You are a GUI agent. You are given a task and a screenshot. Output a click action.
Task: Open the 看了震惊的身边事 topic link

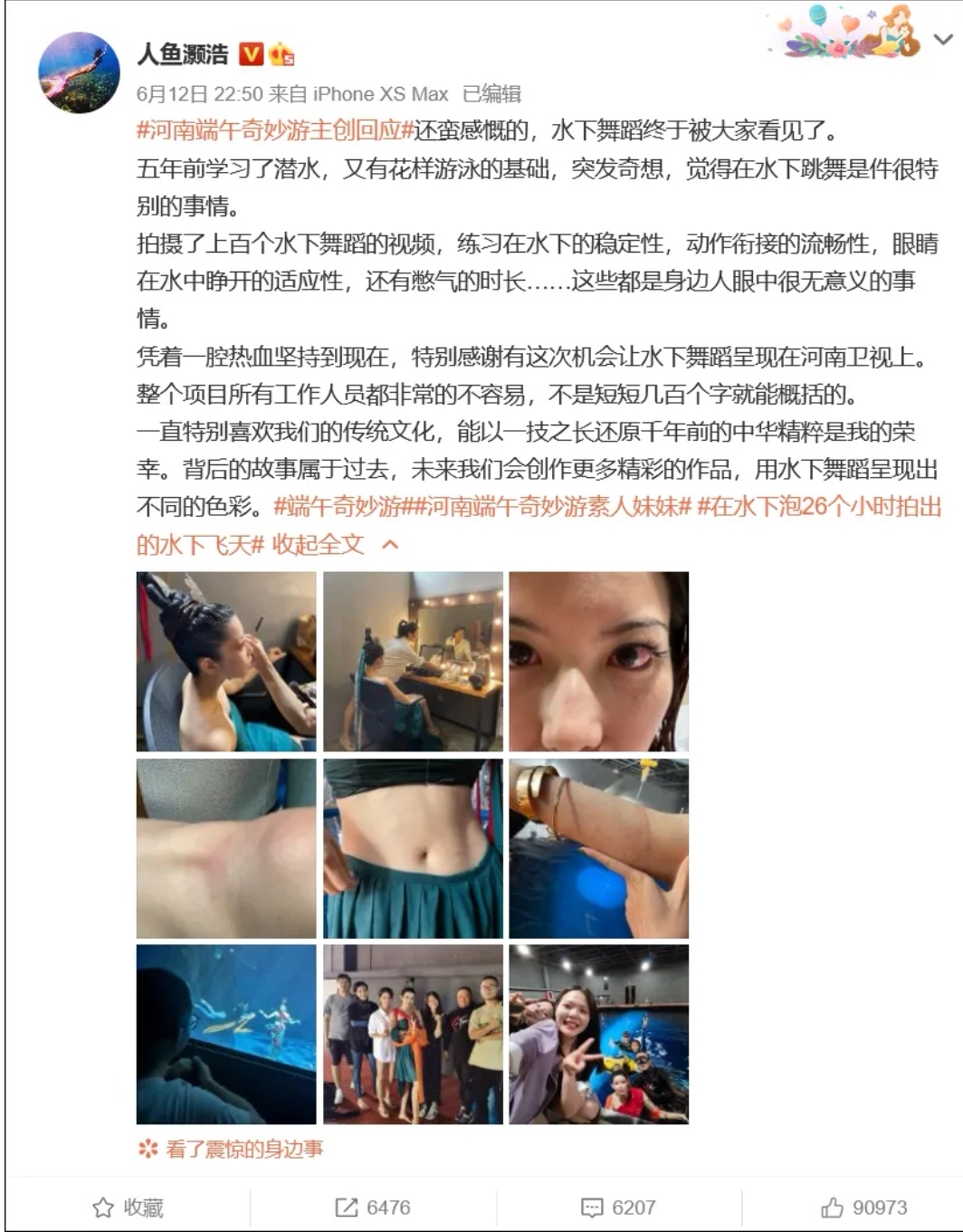243,1149
